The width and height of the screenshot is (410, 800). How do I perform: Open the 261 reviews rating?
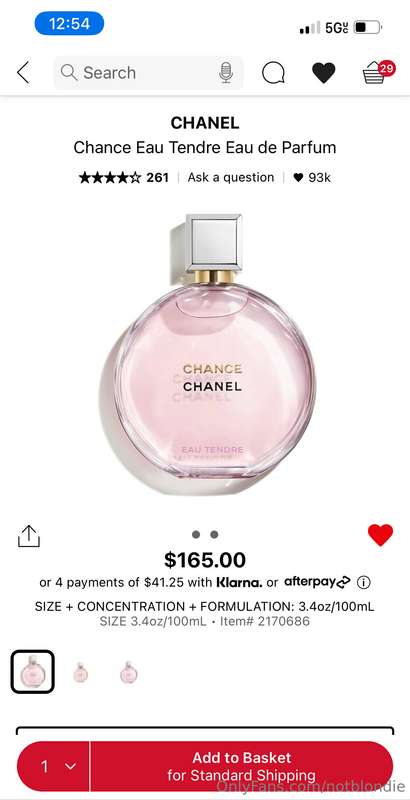point(123,178)
